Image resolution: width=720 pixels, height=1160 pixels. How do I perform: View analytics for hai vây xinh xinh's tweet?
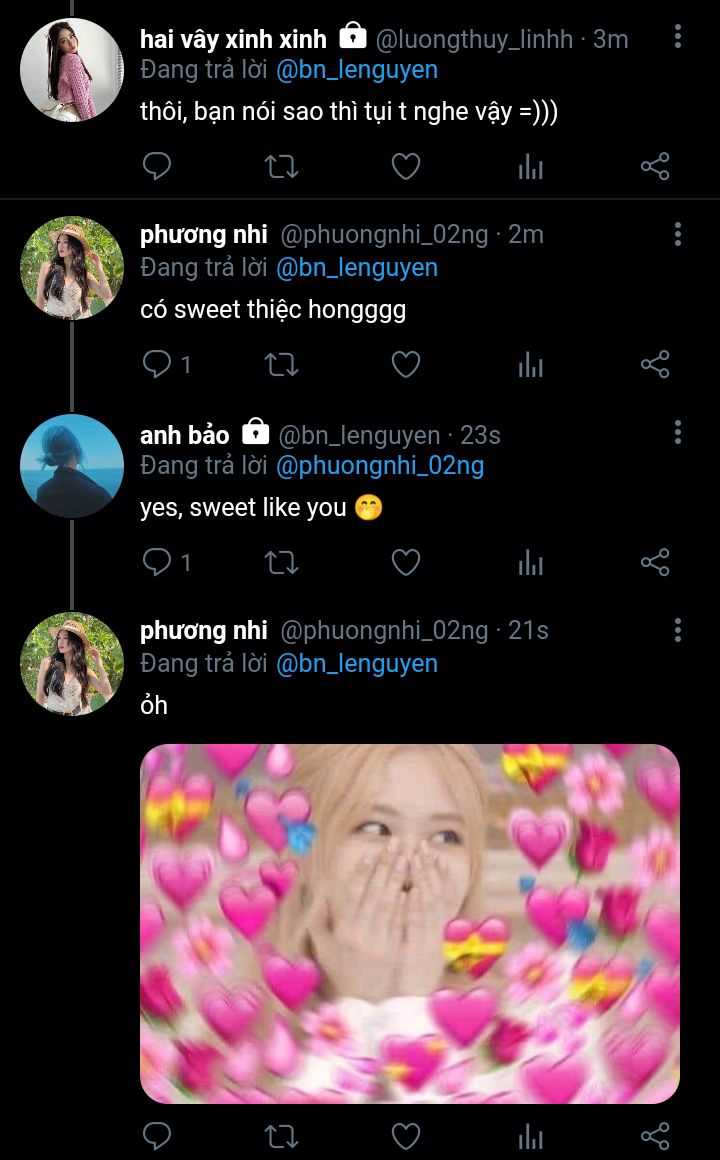pos(530,166)
